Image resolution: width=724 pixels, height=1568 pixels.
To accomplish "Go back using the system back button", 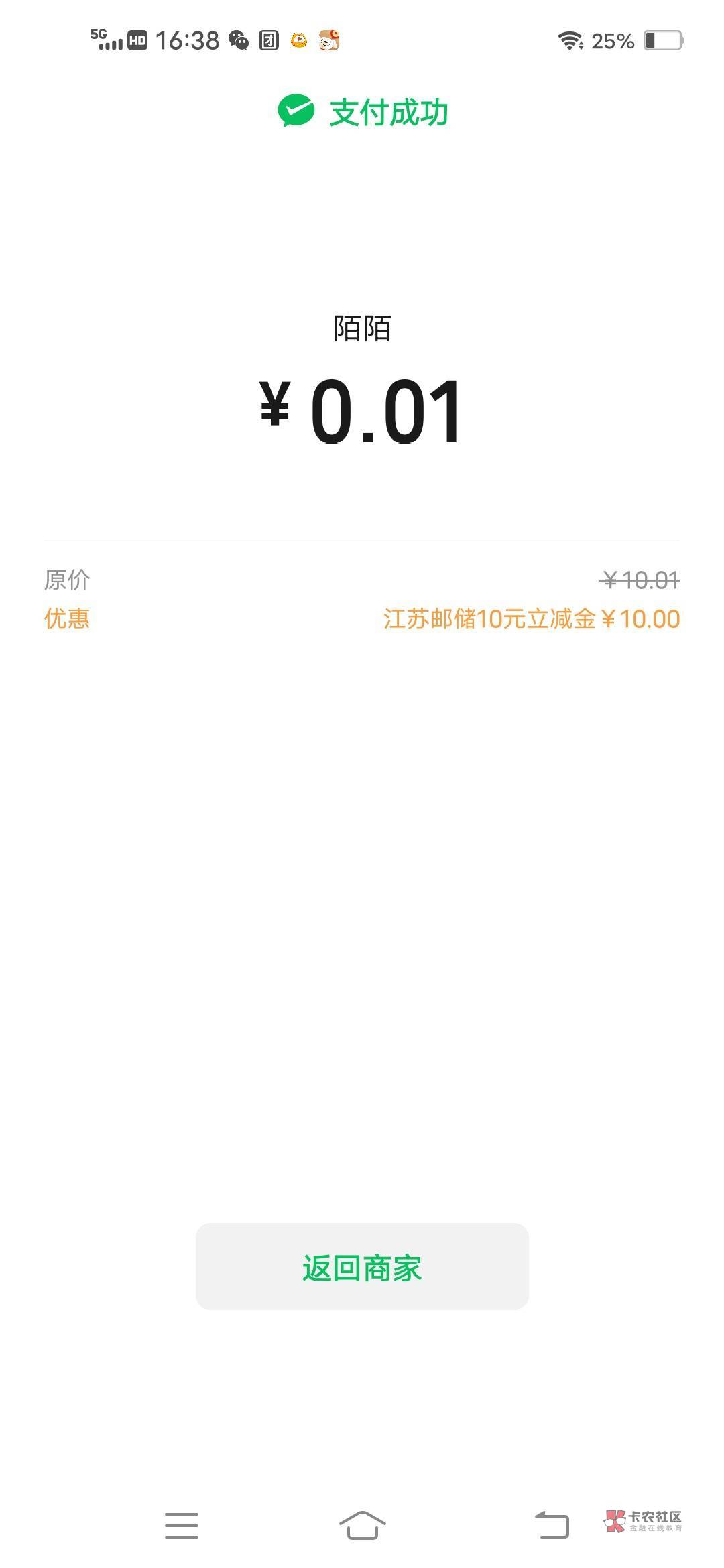I will click(x=552, y=1525).
